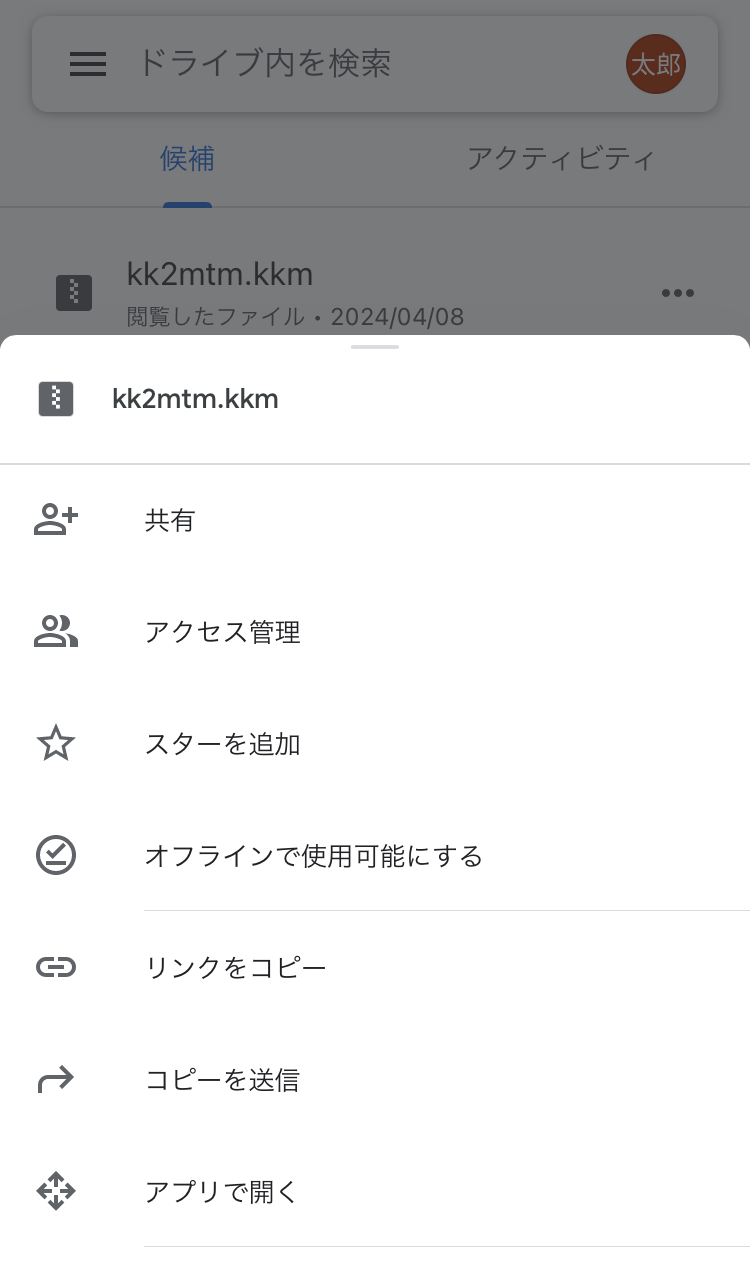Image resolution: width=750 pixels, height=1273 pixels.
Task: Select スターを追加 to star the file
Action: [x=375, y=744]
